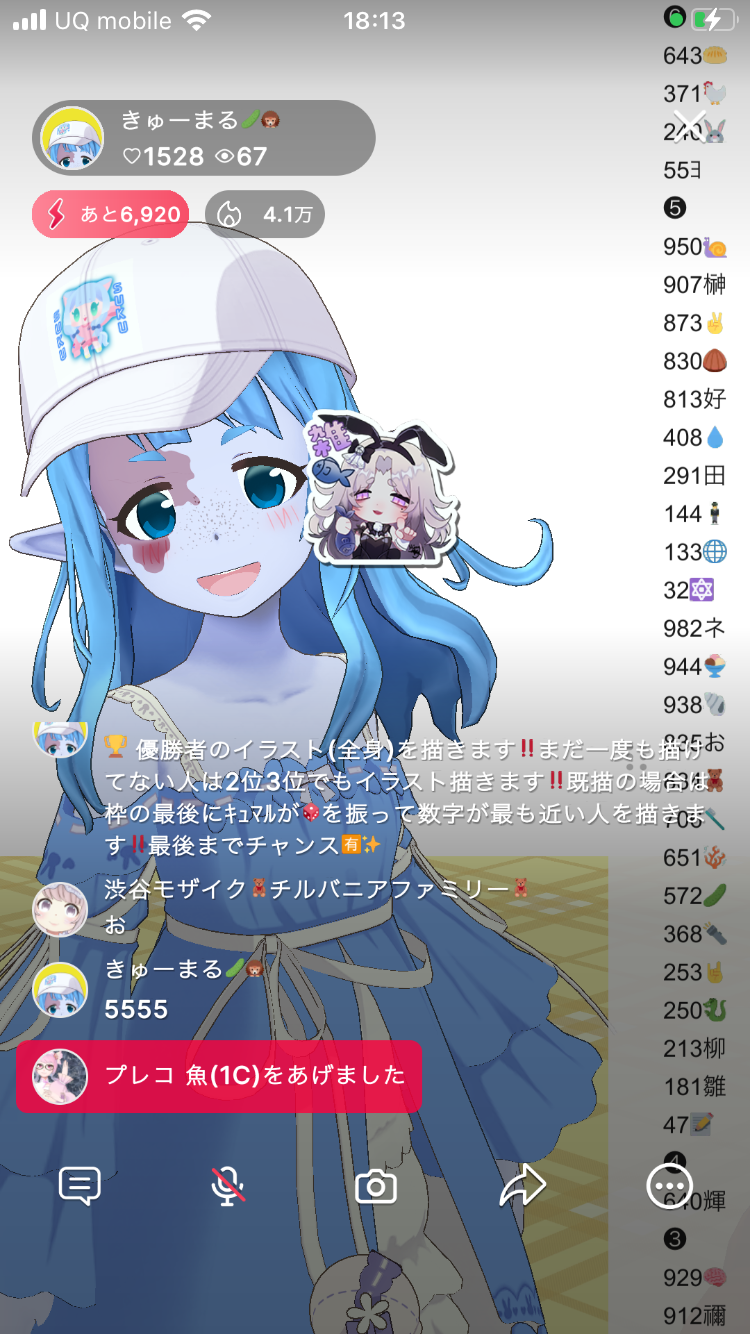
Task: Open the comment input icon
Action: [x=80, y=1186]
